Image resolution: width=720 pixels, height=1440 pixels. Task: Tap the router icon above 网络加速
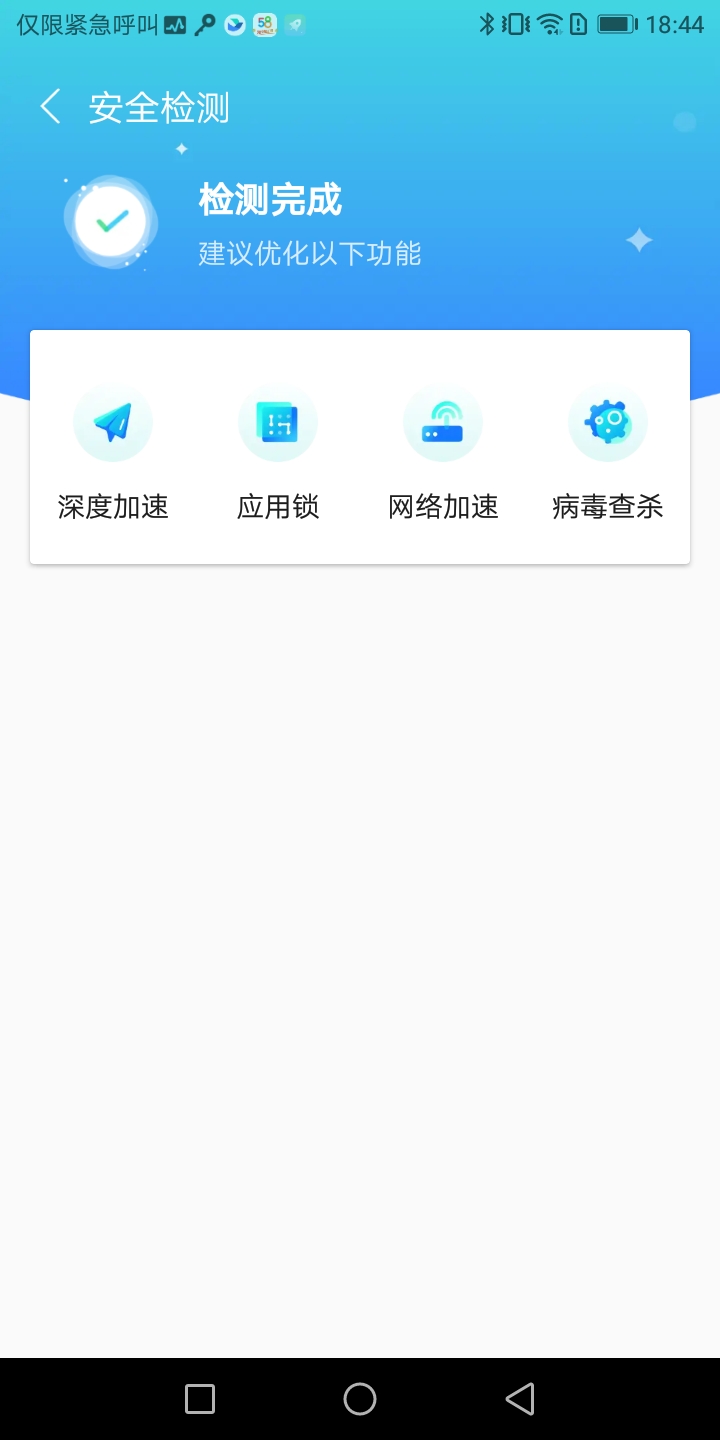point(443,422)
